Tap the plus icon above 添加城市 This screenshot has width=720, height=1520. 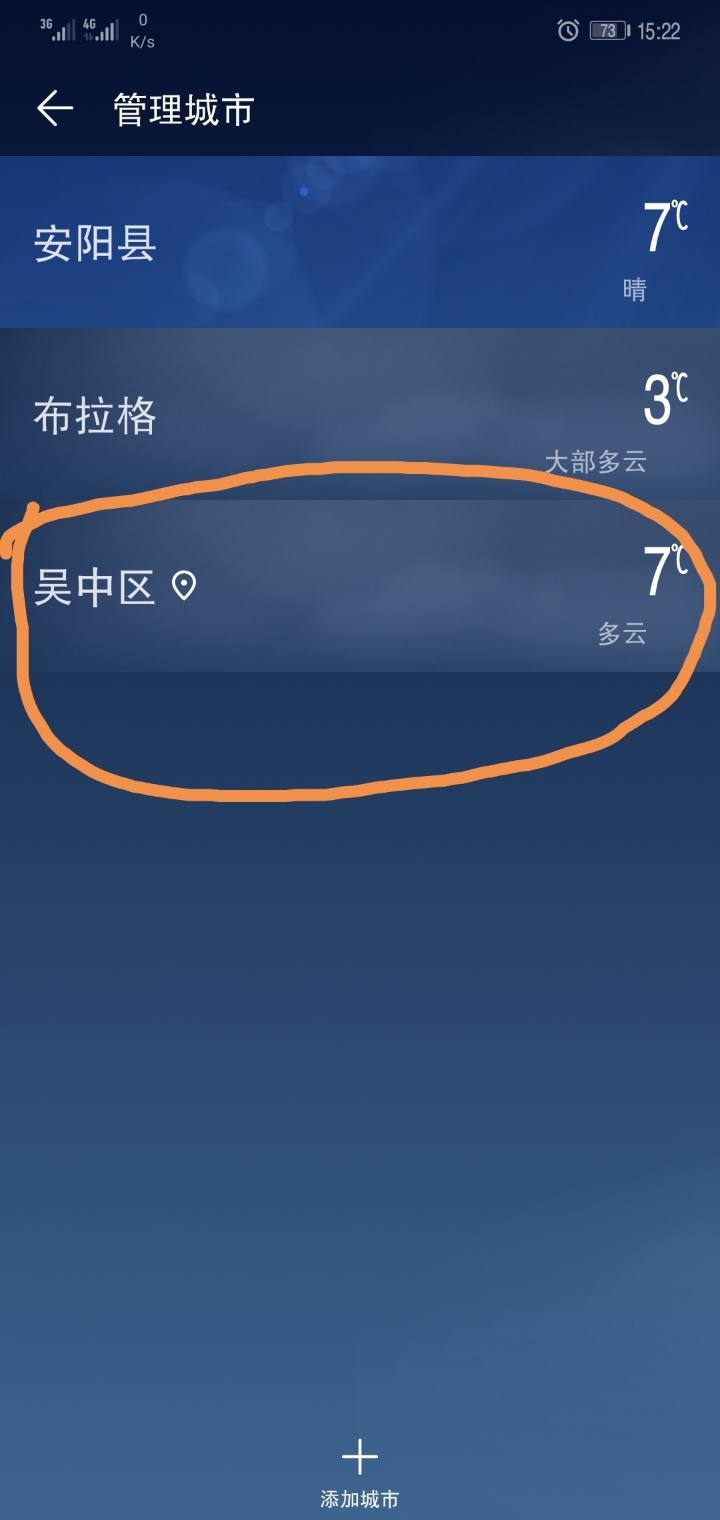358,1459
